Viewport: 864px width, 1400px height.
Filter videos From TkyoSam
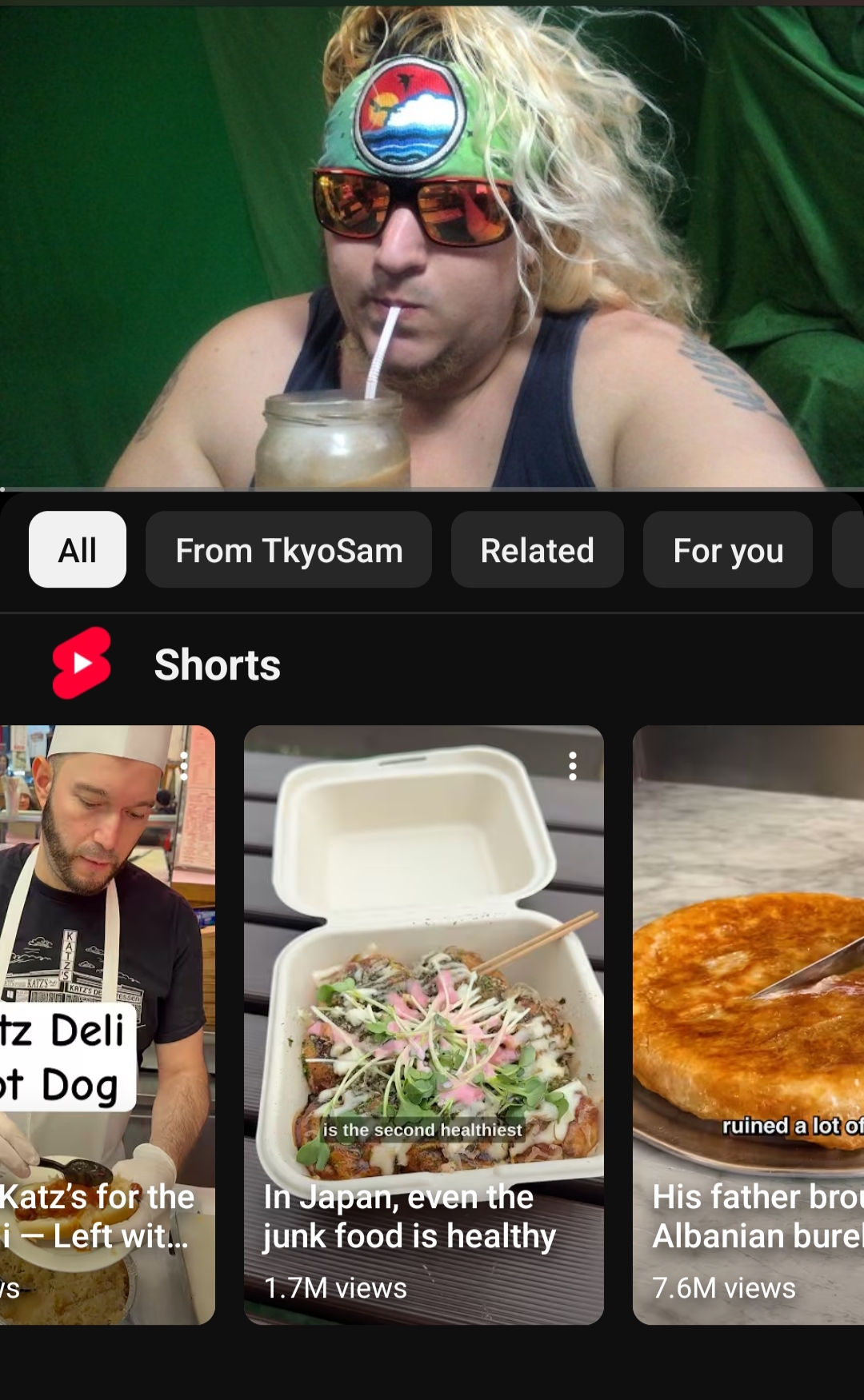pos(289,550)
